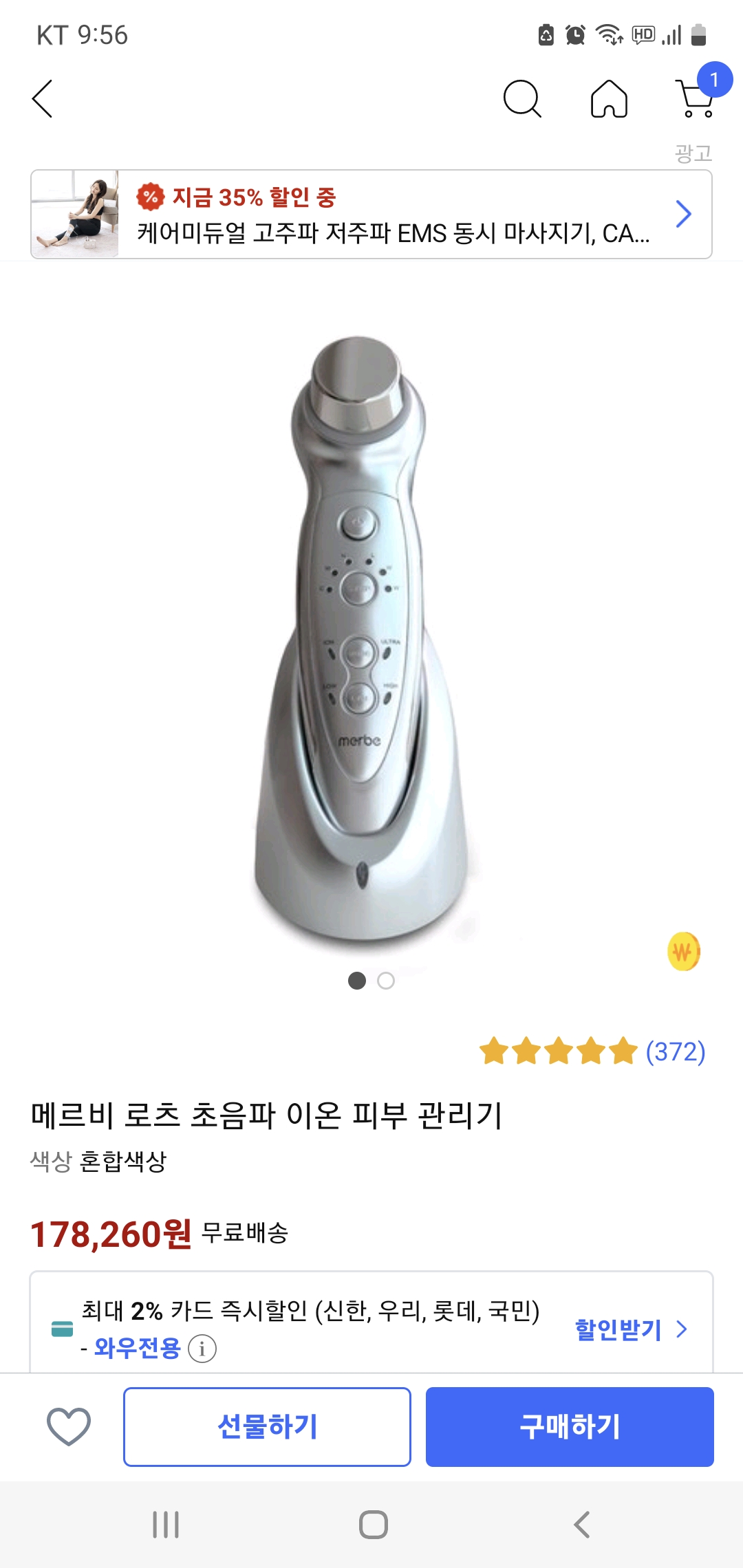Tap 할인받기 to get the card discount

(x=630, y=1329)
